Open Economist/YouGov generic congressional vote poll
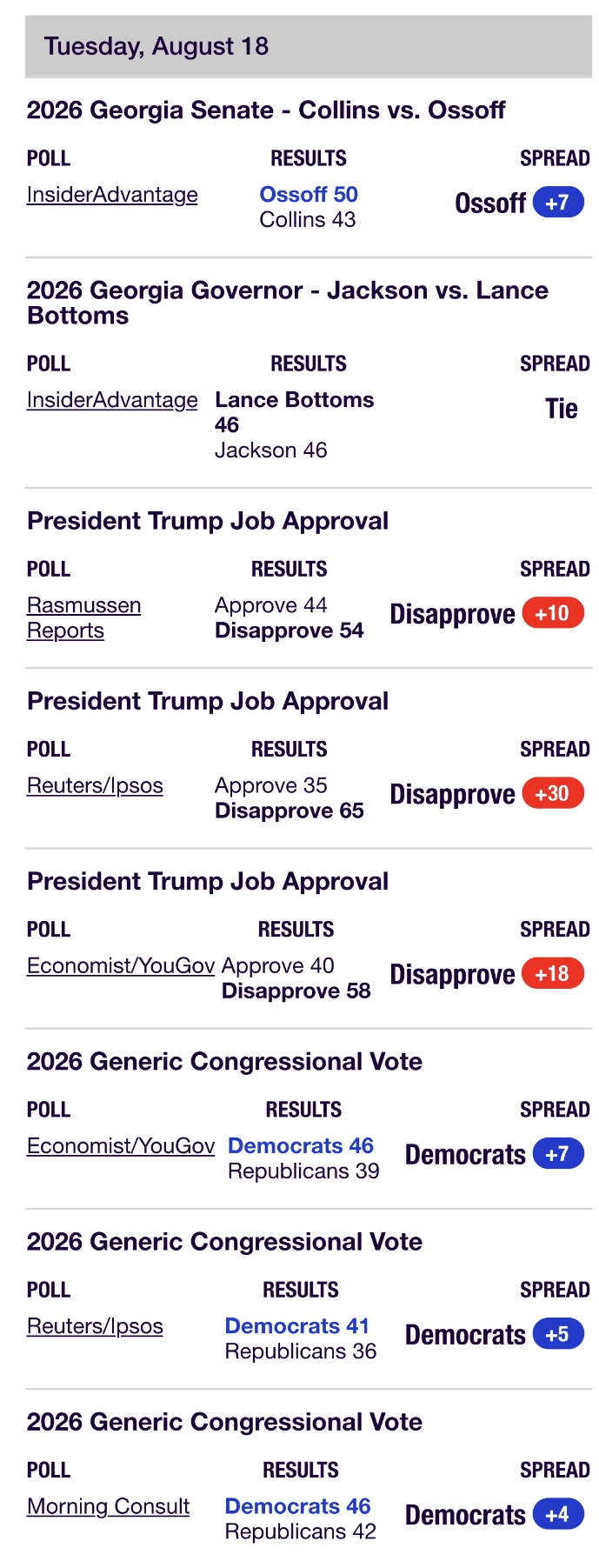This screenshot has height=1568, width=599. pyautogui.click(x=121, y=1145)
